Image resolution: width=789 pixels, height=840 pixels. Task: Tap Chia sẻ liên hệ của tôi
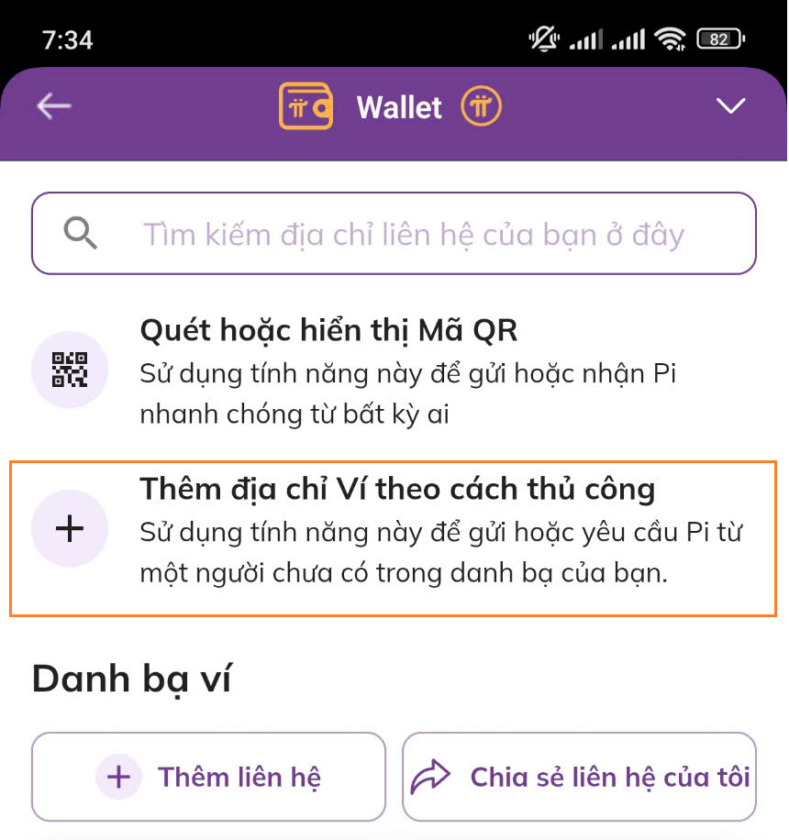click(579, 777)
